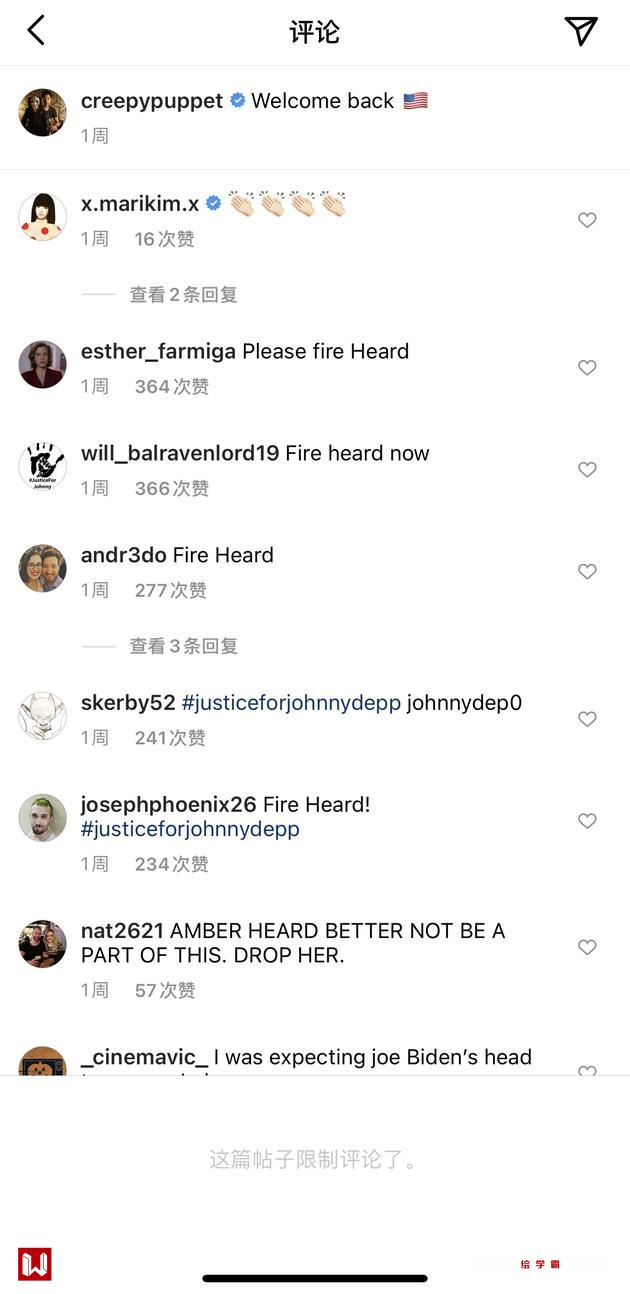
Task: View the 364 likes on esther_farmiga's comment
Action: 172,387
